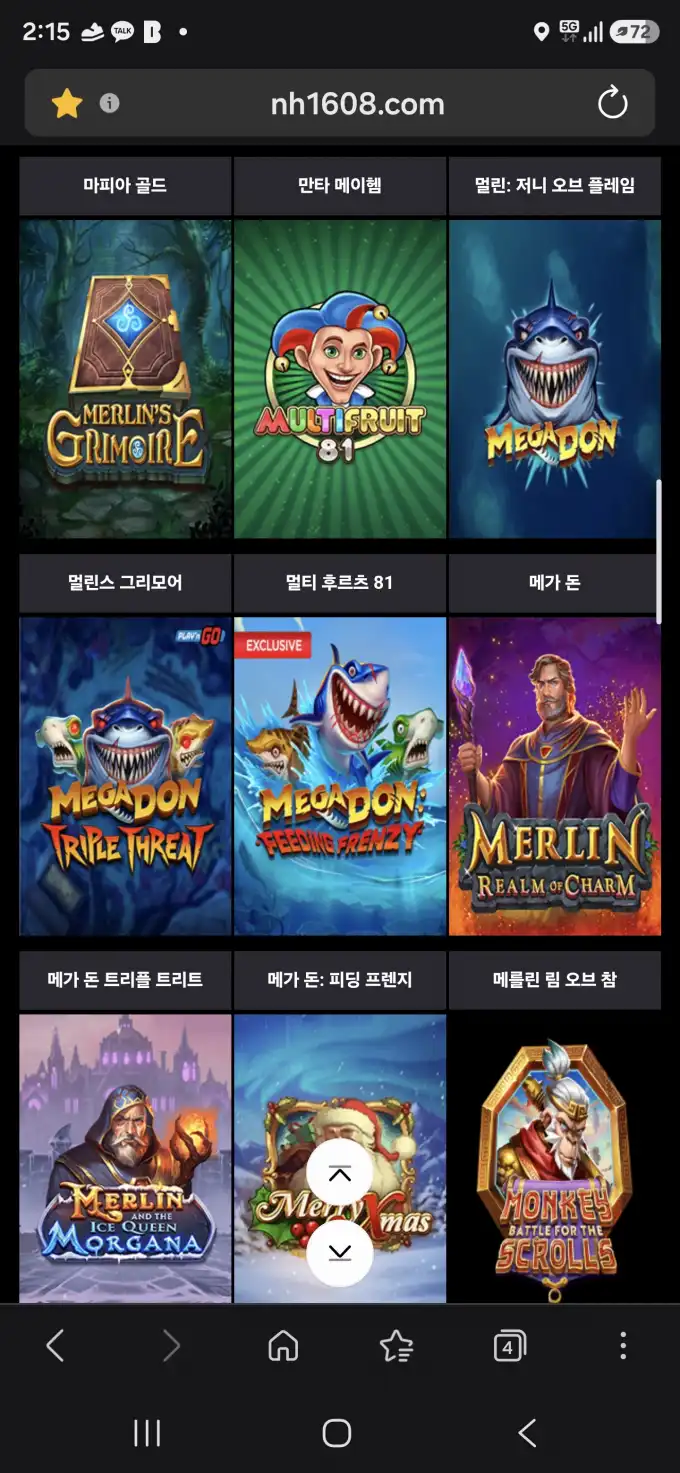Reload the page with the refresh icon

pos(612,103)
